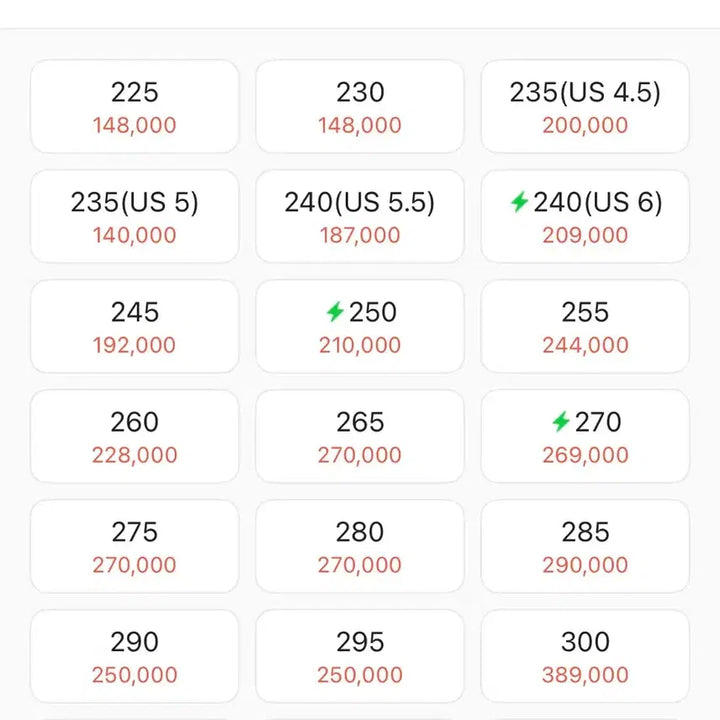Pick the fast-delivery size 250
720x720 pixels.
tap(360, 327)
